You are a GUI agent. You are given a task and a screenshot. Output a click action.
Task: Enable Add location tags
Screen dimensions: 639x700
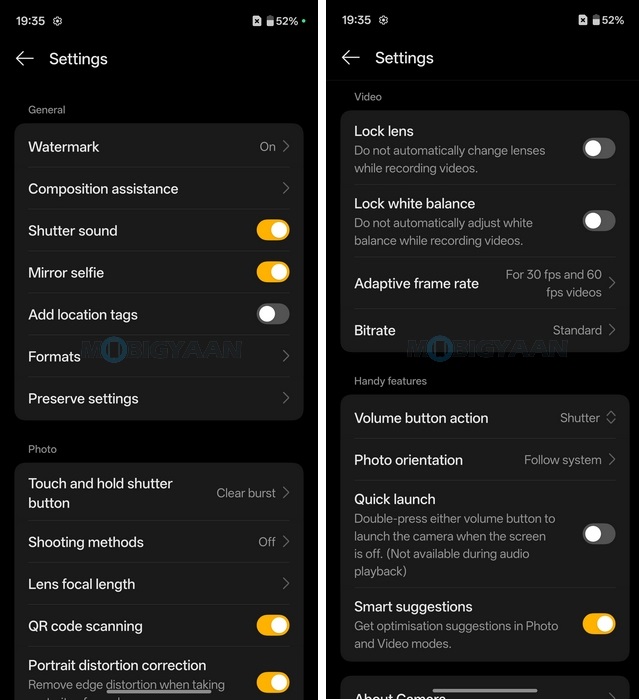tap(272, 314)
